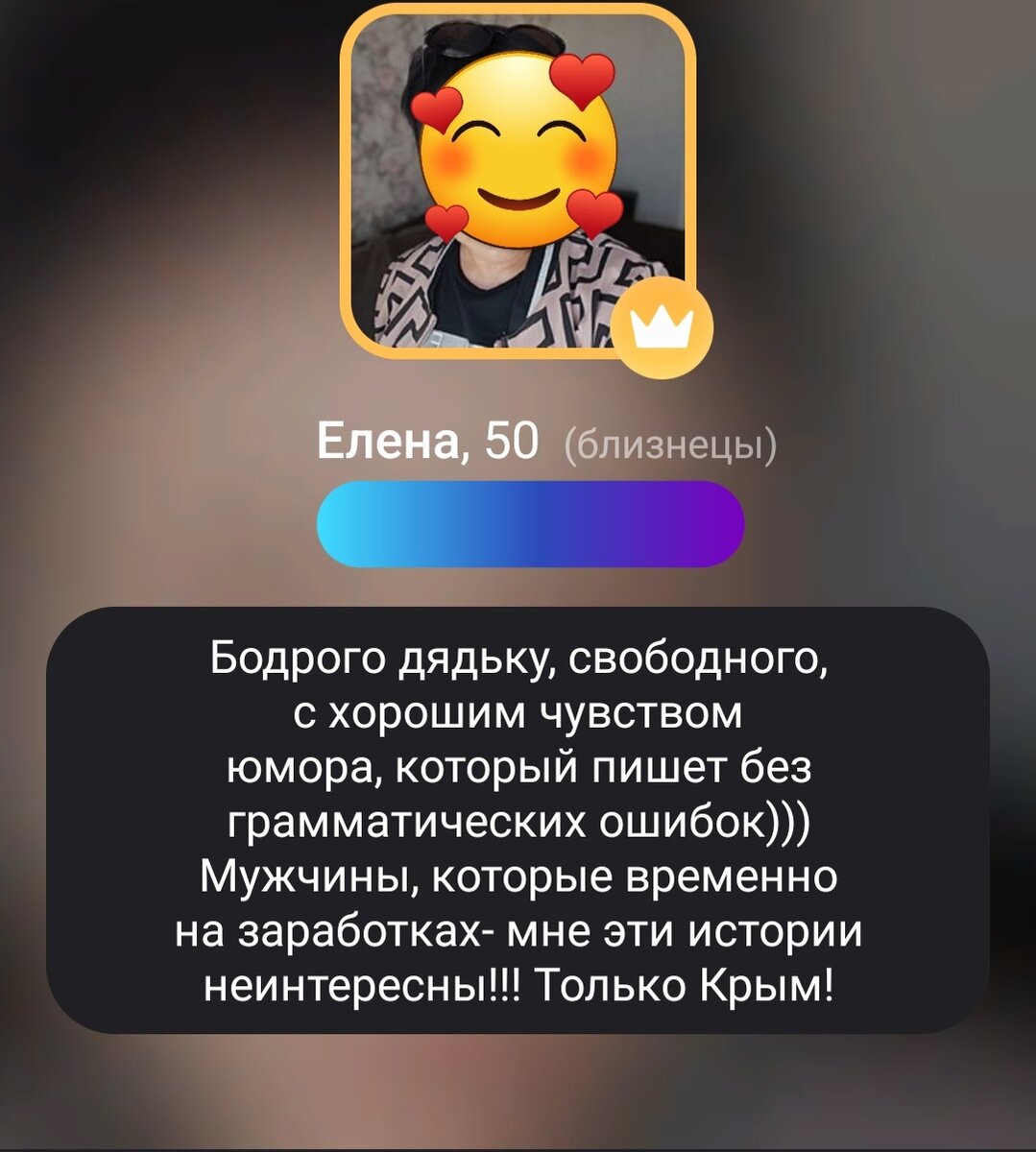Open the близнецы zodiac sign label
Viewport: 1036px width, 1152px height.
669,443
